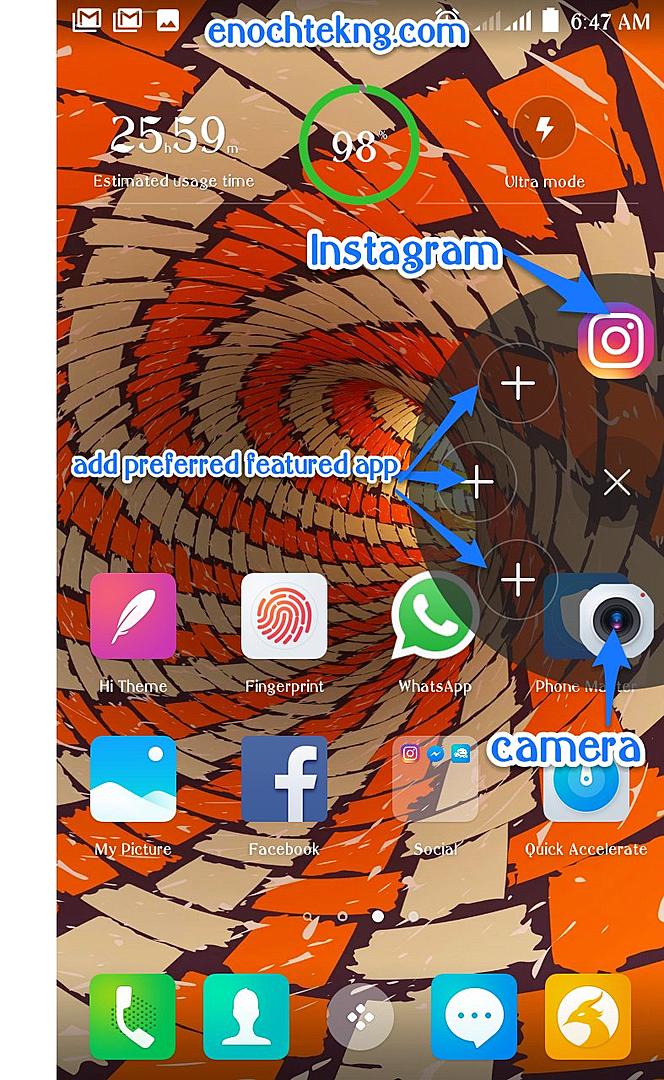
Task: Open My Picture gallery
Action: tap(133, 779)
